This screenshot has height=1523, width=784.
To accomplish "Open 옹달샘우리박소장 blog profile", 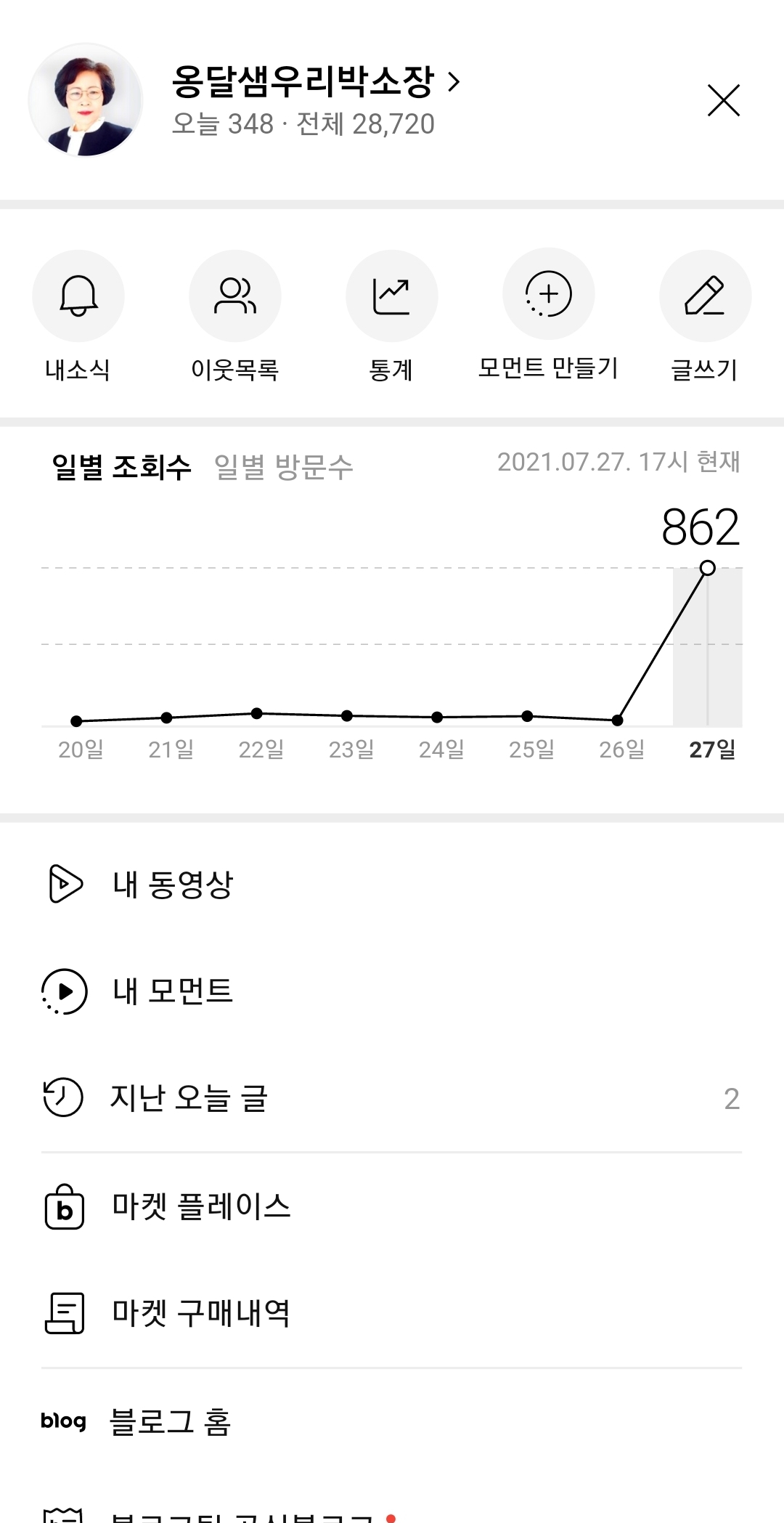I will point(315,82).
